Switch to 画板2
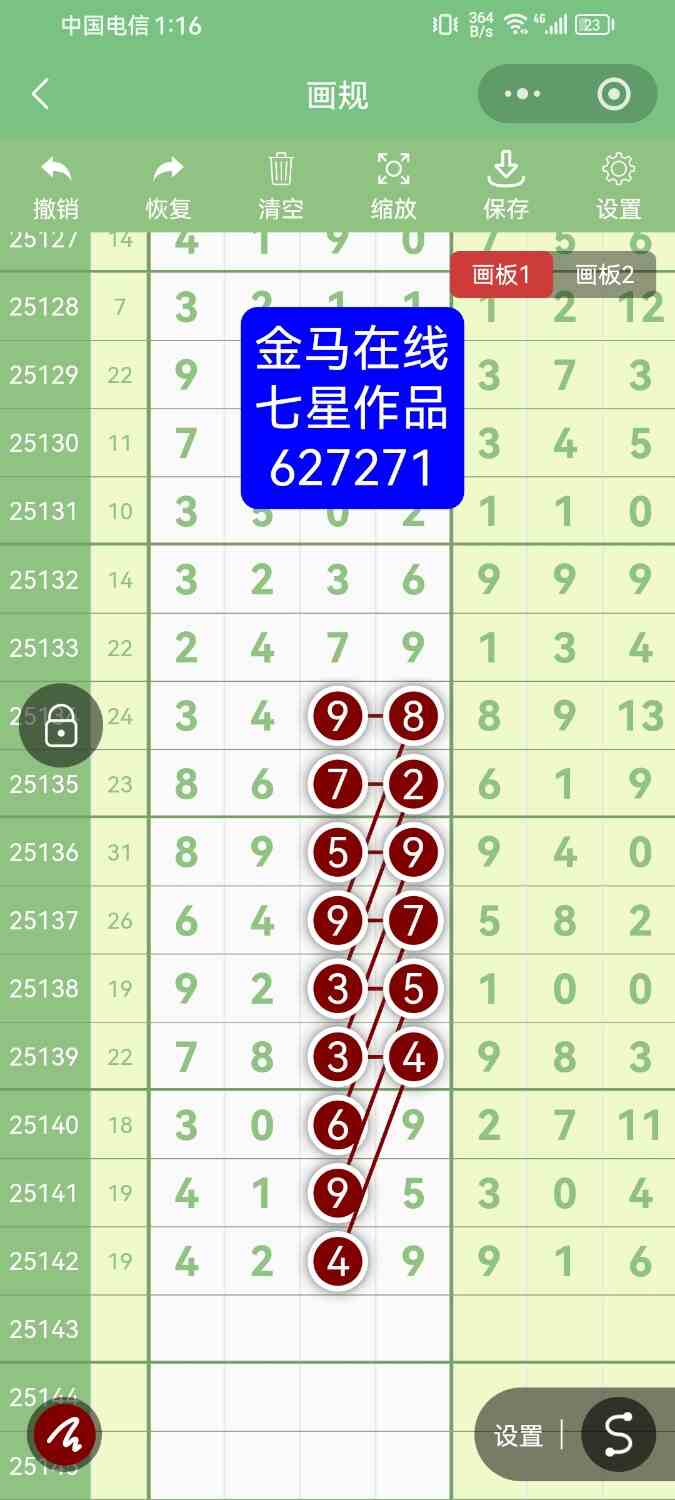 pos(605,274)
